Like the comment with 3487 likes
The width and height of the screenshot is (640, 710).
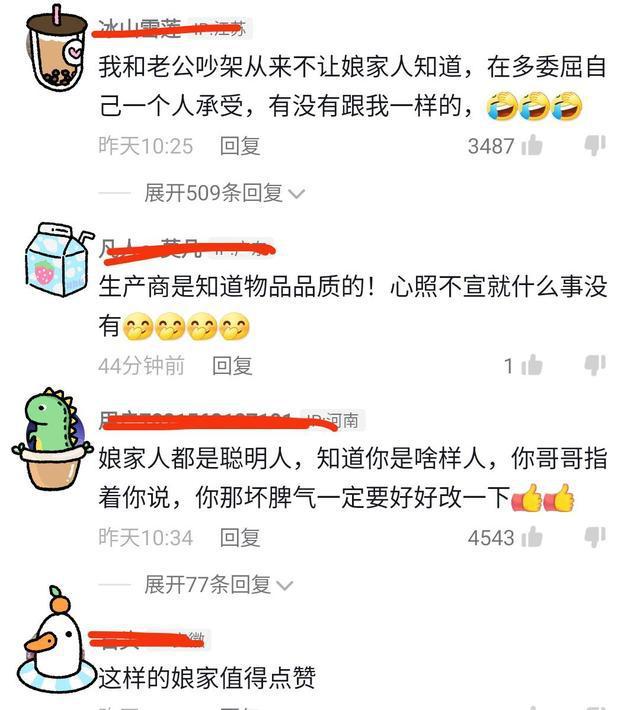tap(531, 146)
